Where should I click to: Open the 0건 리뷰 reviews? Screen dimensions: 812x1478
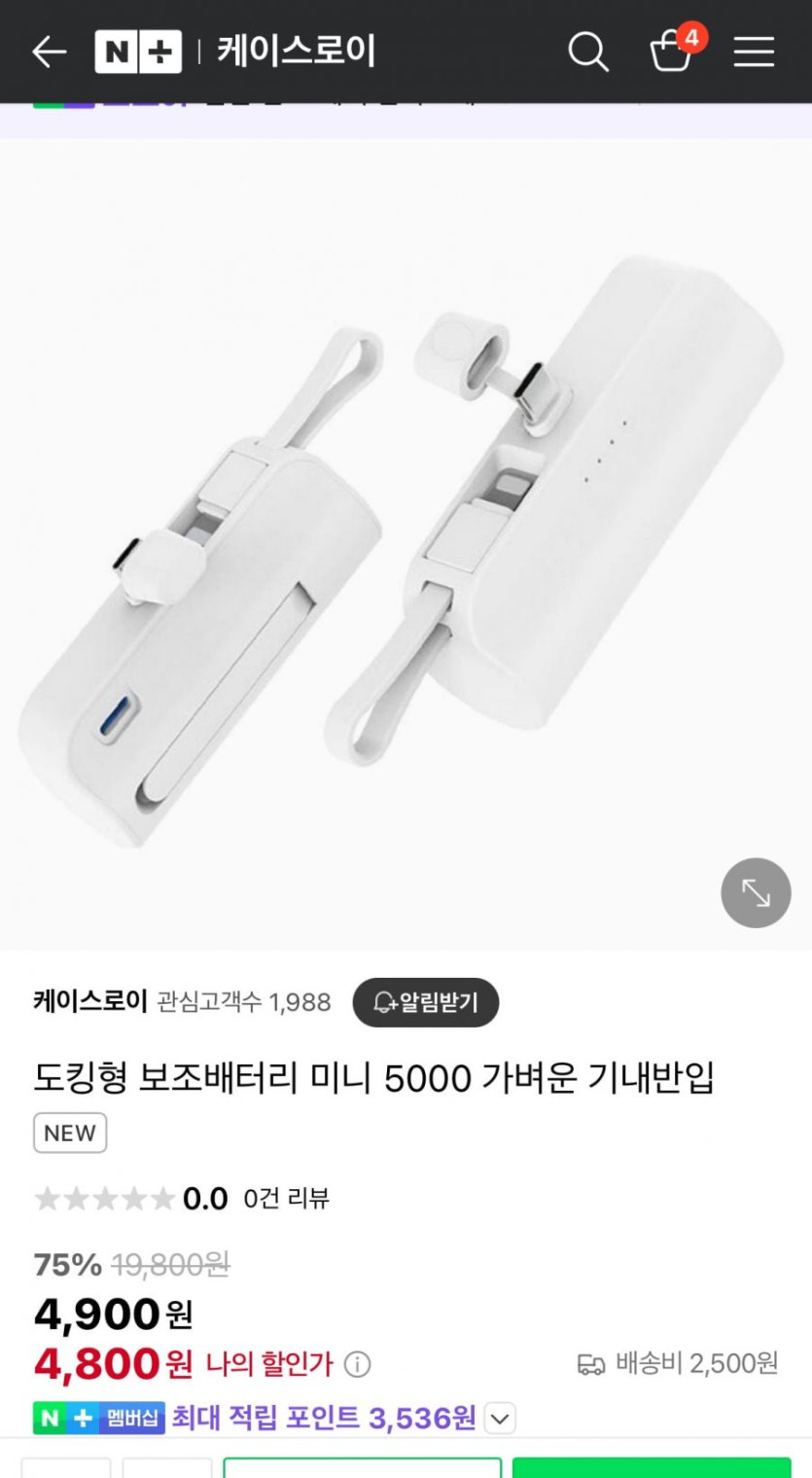pyautogui.click(x=286, y=1198)
